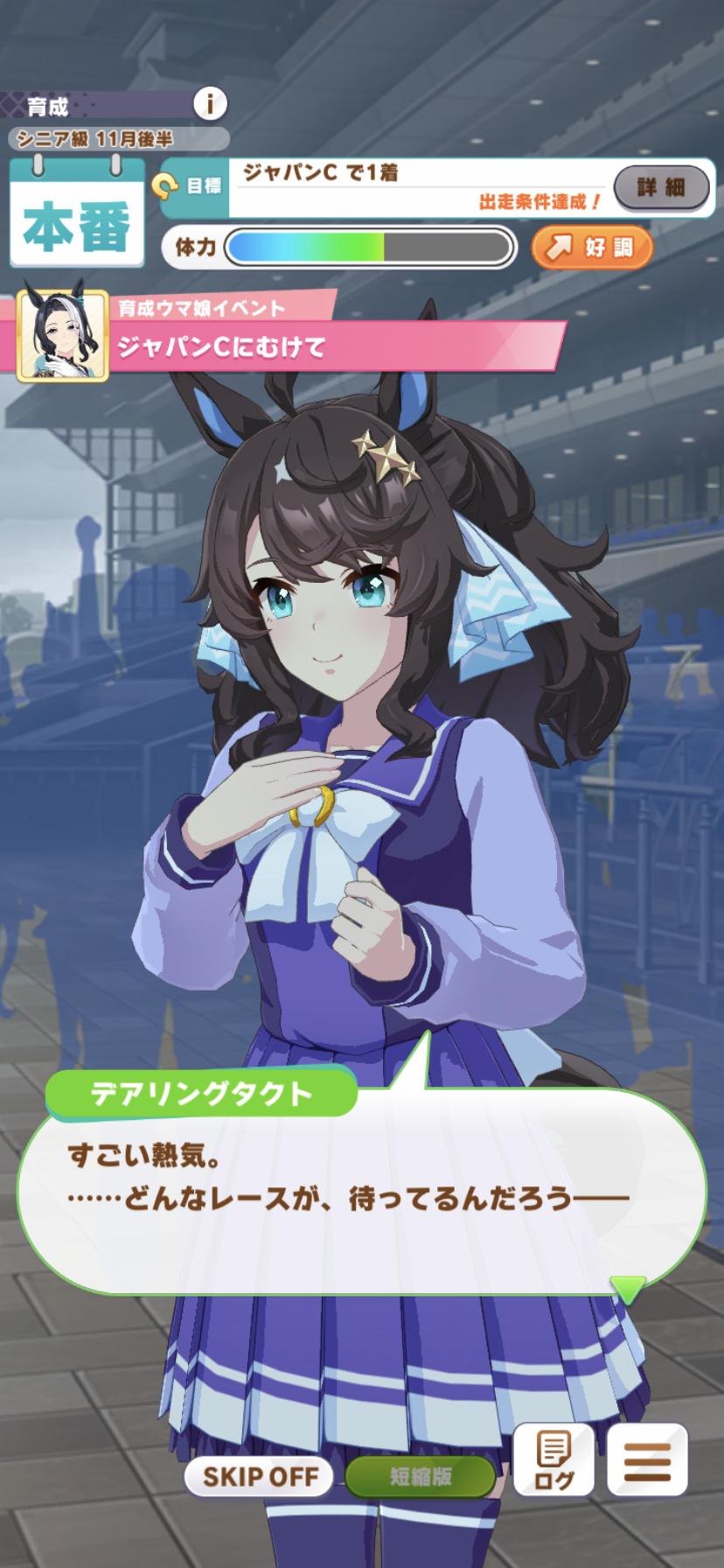
Task: Open the info icon next to 育成
Action: tap(209, 104)
